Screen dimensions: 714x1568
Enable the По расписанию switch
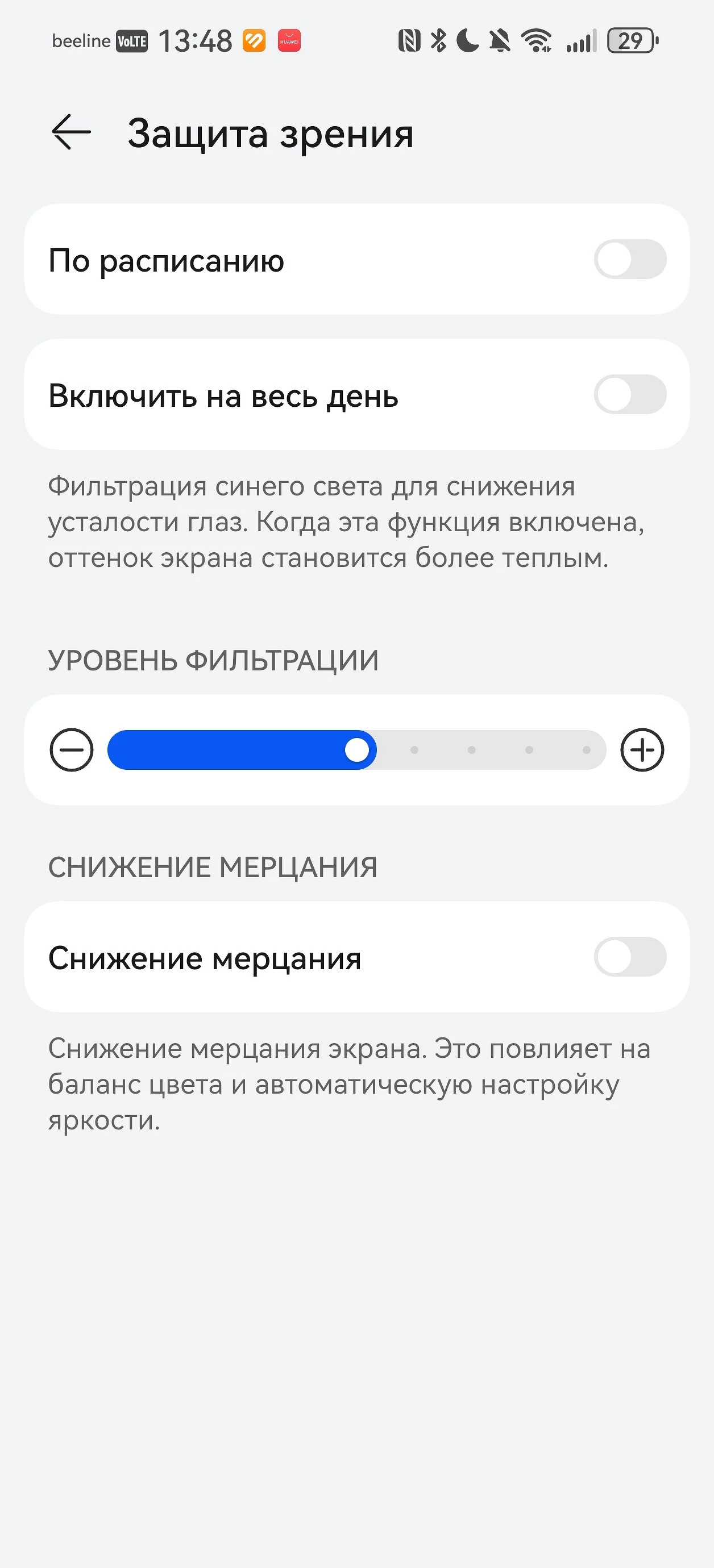pos(629,259)
